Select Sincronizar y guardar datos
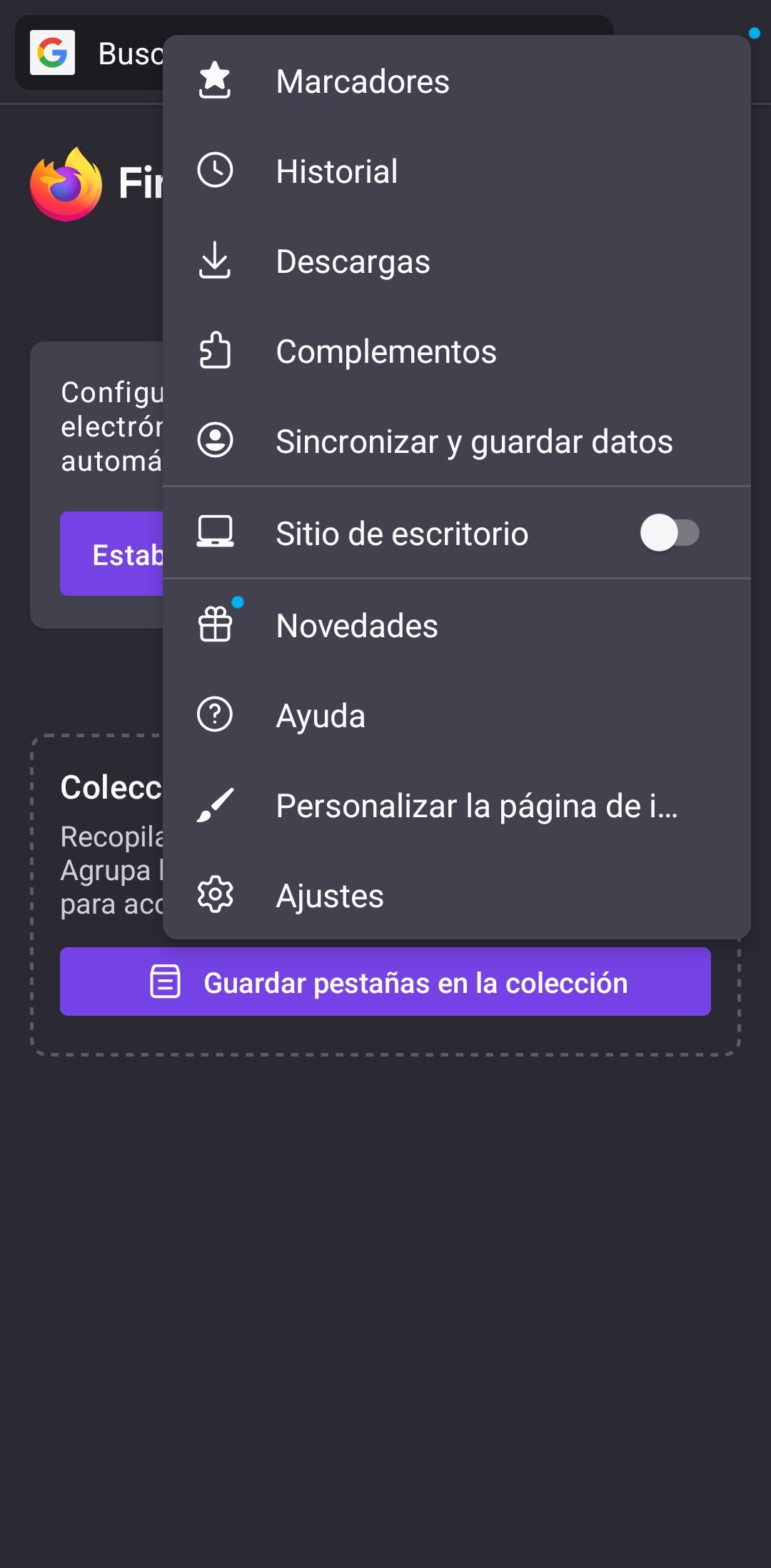771x1568 pixels. pyautogui.click(x=457, y=441)
